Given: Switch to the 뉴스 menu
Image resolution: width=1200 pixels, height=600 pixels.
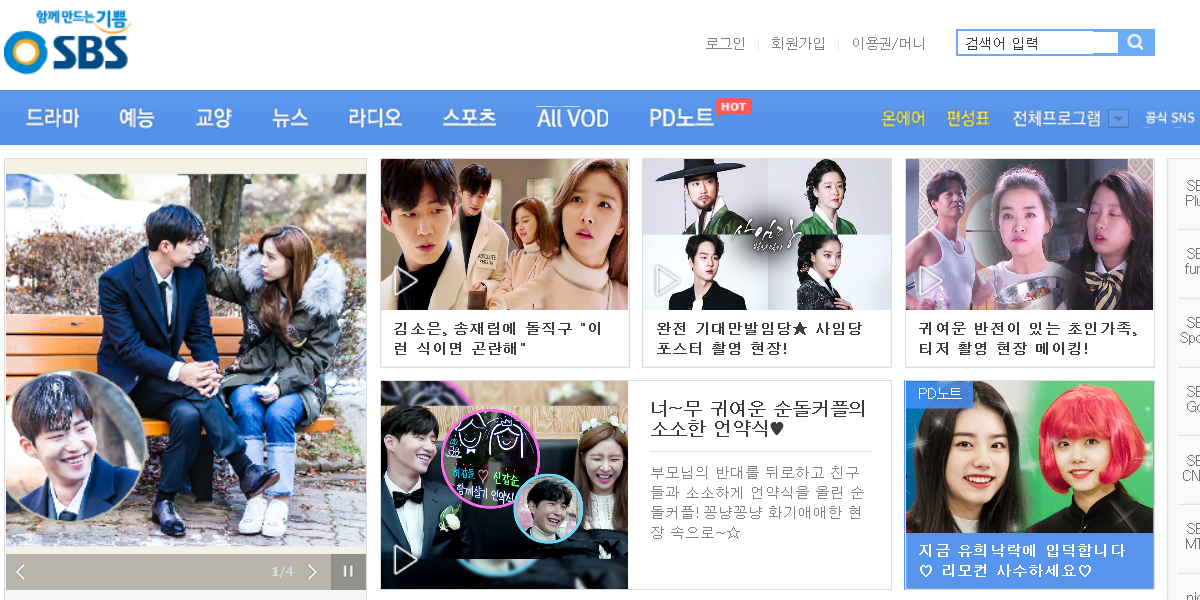Looking at the screenshot, I should coord(290,117).
